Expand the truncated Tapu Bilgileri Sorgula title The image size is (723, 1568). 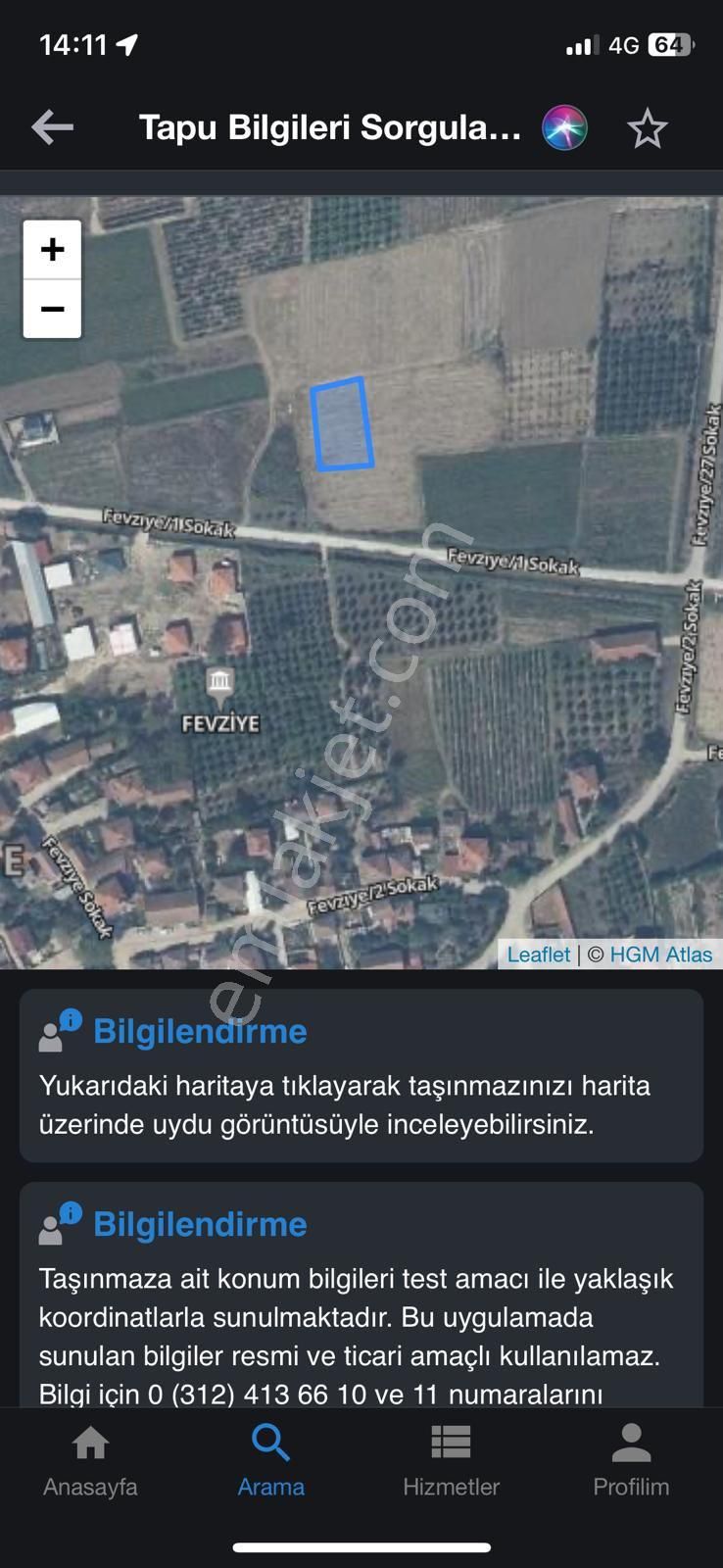[x=330, y=127]
